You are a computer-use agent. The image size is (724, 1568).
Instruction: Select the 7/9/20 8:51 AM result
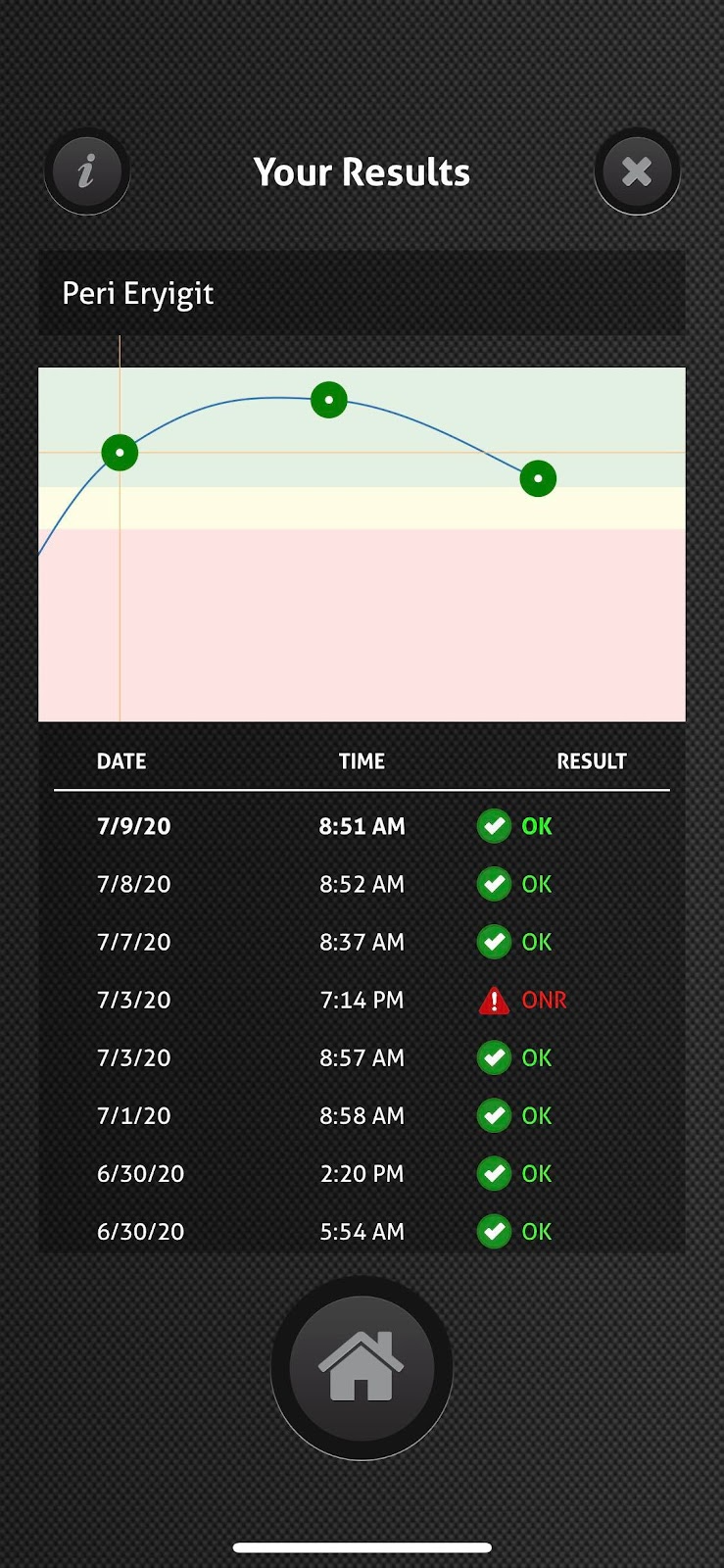click(362, 826)
